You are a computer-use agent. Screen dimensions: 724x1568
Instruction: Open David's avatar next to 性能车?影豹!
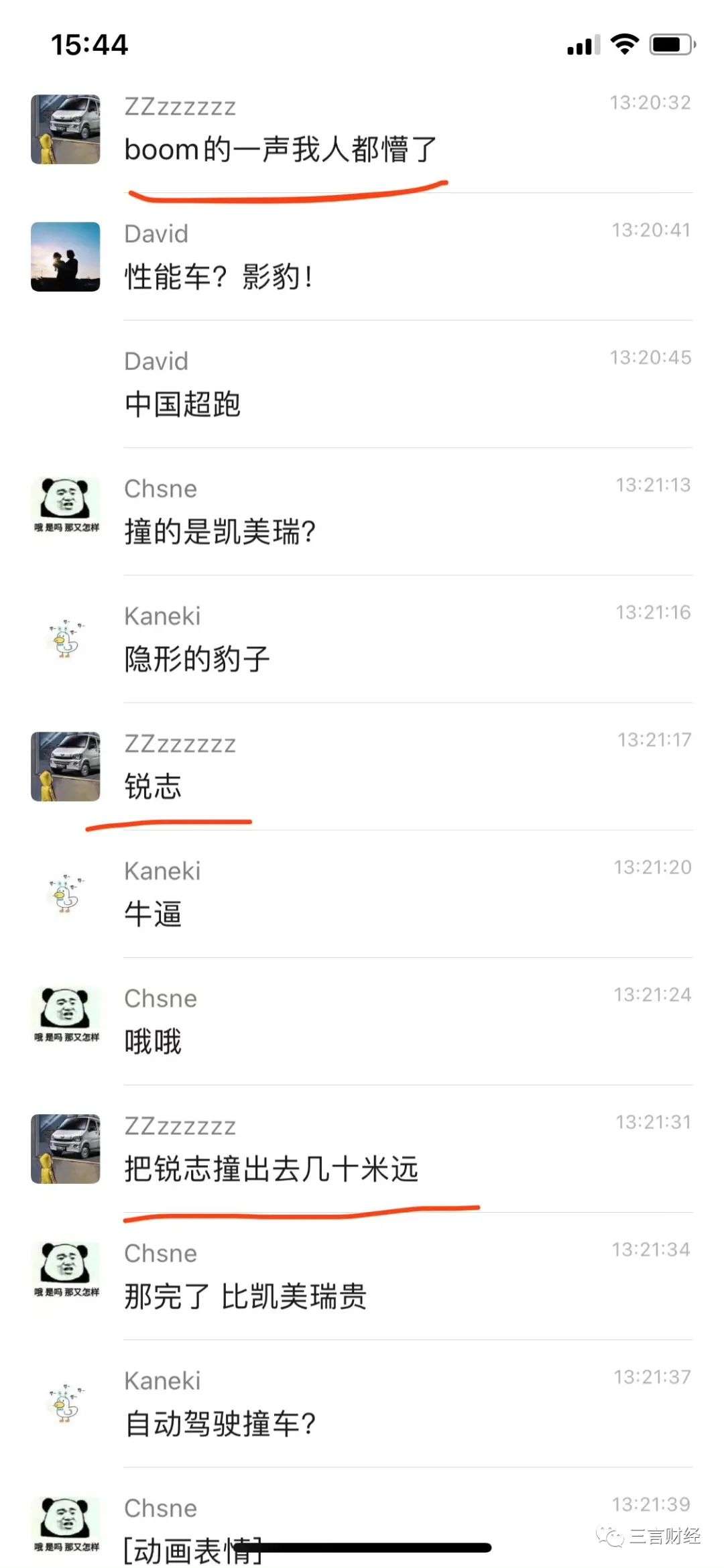click(66, 257)
